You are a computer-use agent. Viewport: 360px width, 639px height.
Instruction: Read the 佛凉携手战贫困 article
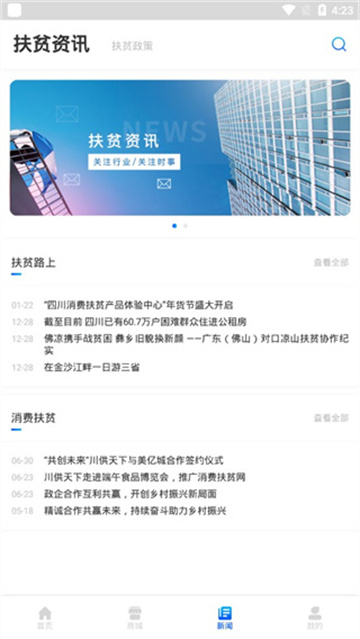tap(196, 344)
